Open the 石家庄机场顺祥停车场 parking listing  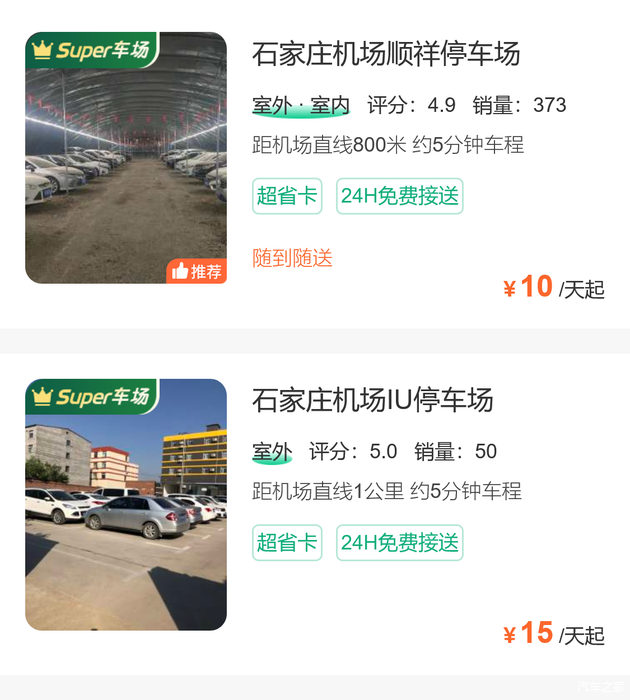click(x=386, y=53)
